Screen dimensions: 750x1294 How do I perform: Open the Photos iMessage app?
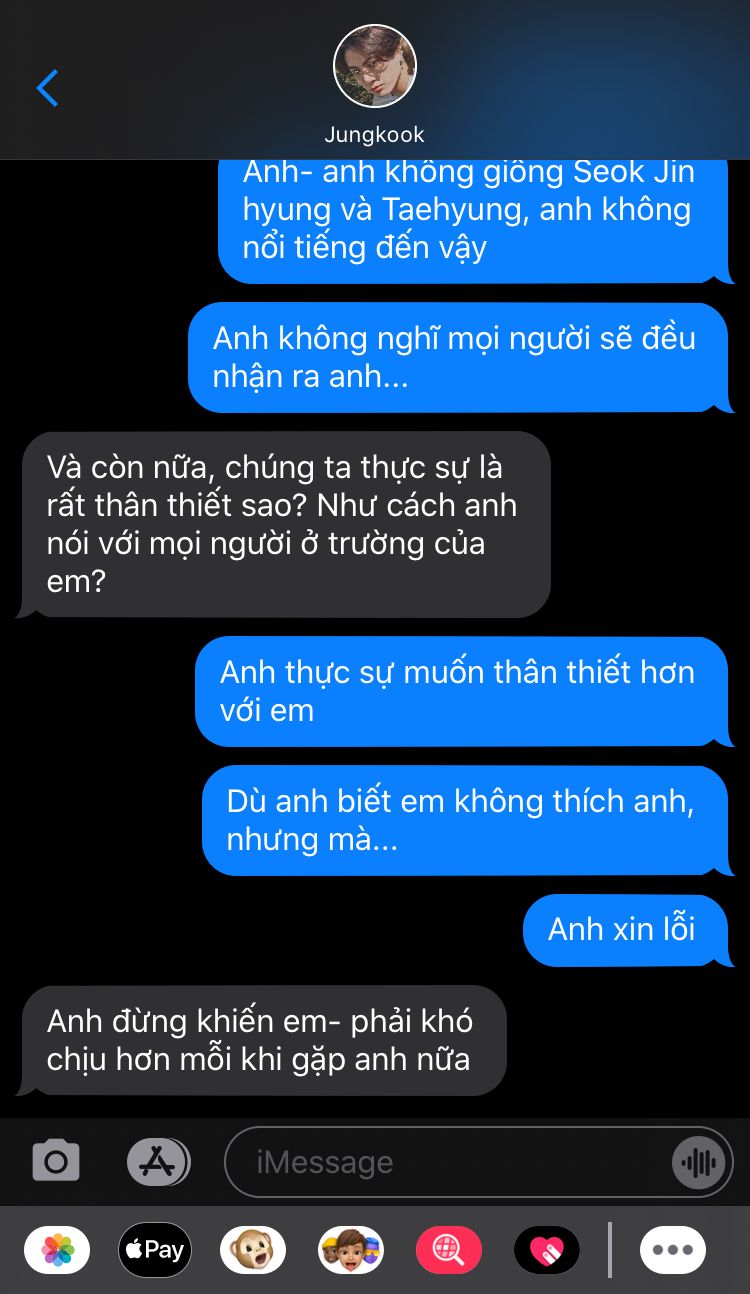[57, 1250]
